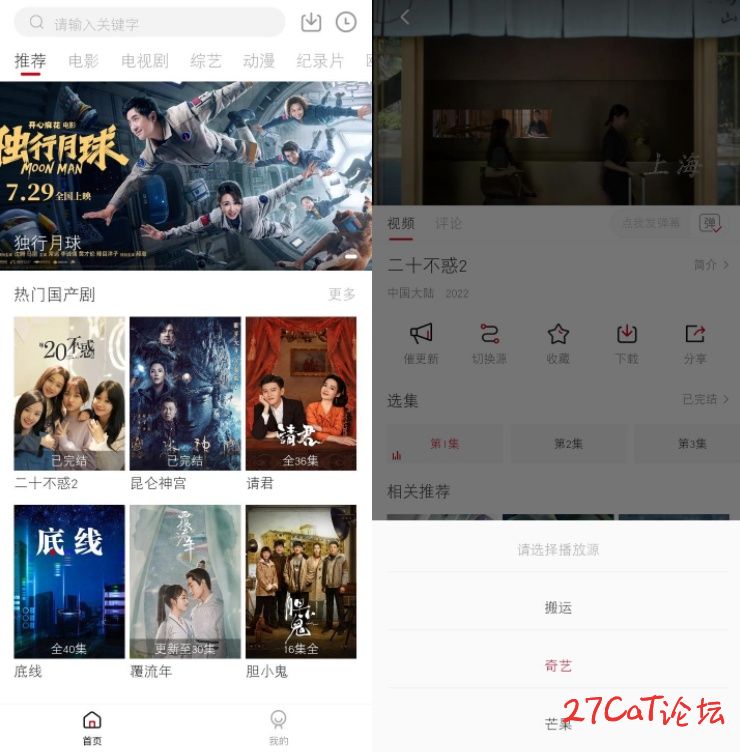Open the 覆流年 drama poster

[185, 581]
